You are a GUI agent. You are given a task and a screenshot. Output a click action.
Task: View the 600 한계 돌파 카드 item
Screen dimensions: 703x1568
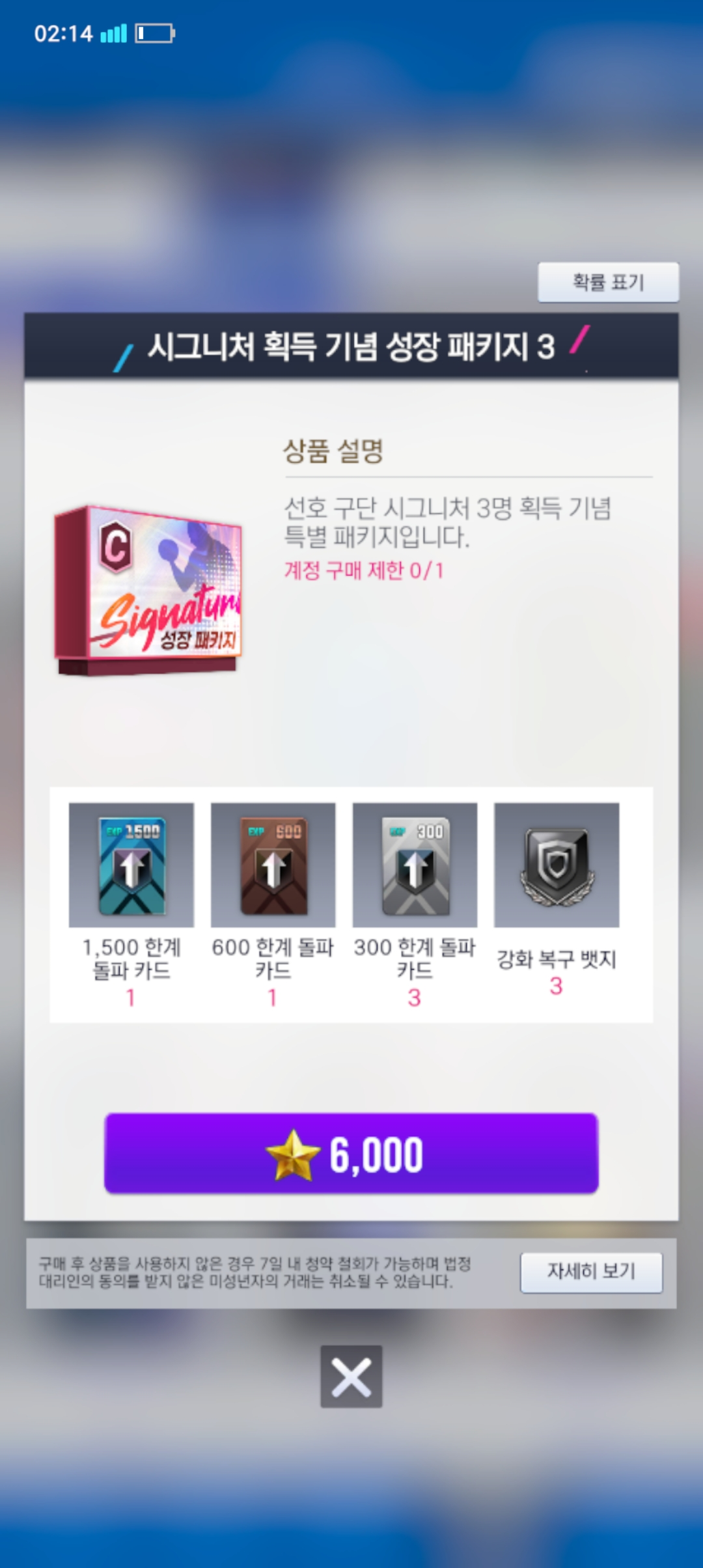273,865
